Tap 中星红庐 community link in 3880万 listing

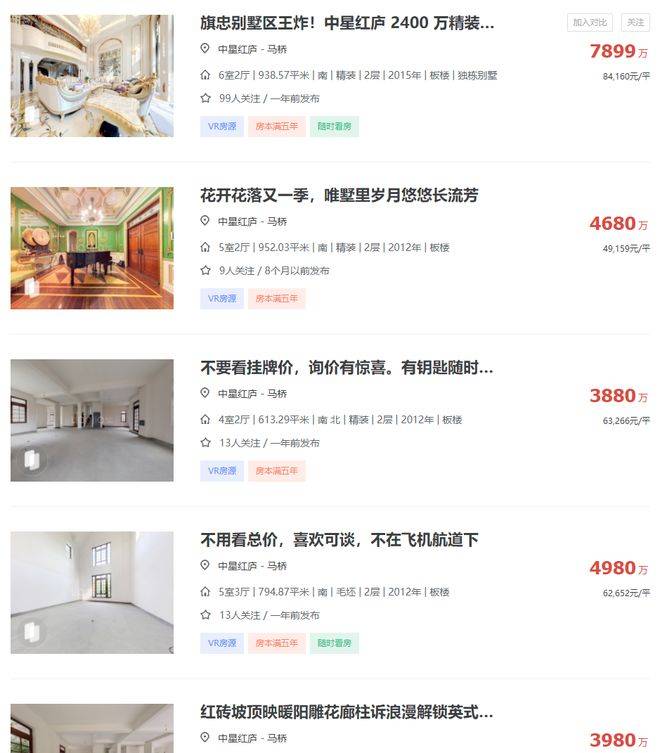pos(237,393)
